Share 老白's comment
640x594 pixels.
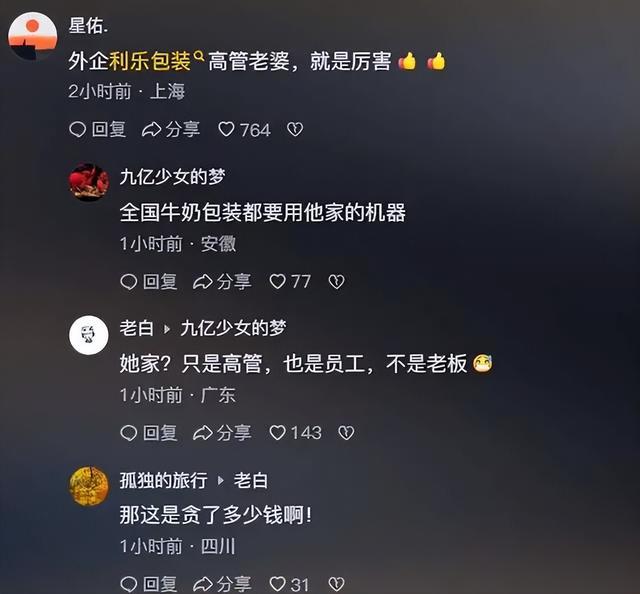222,433
